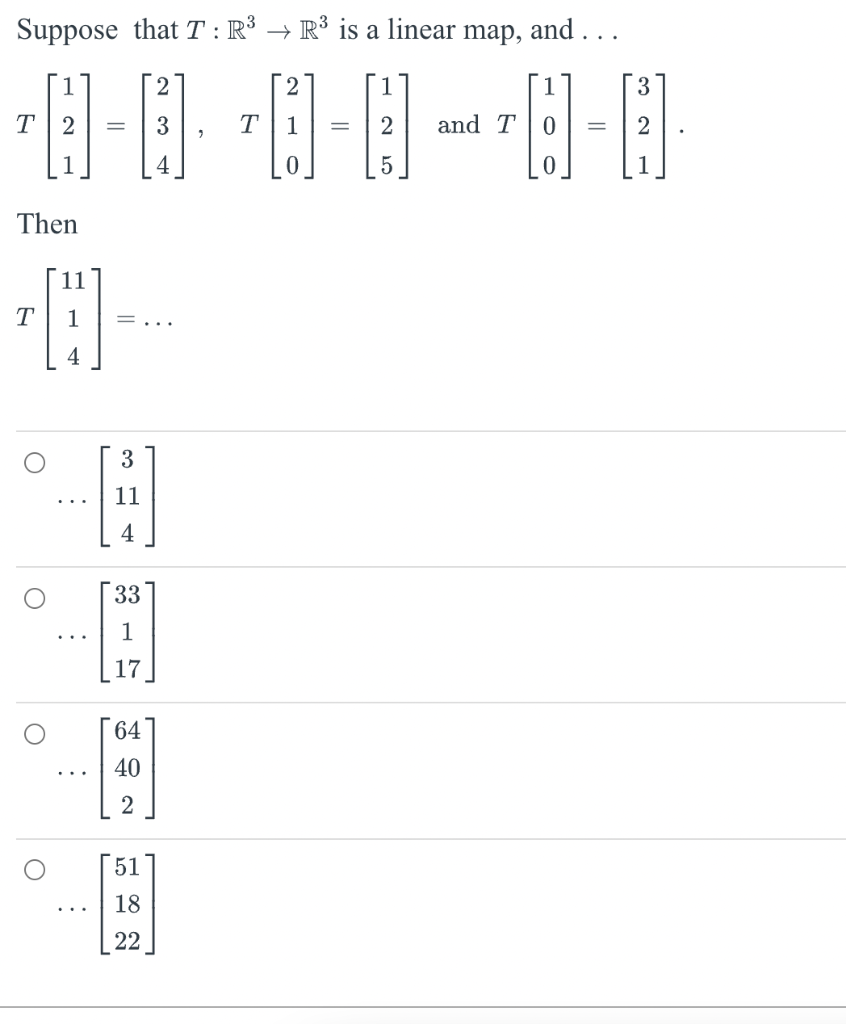
Task: Click the second answer option's vector [33, 1, 17]
Action: [126, 631]
